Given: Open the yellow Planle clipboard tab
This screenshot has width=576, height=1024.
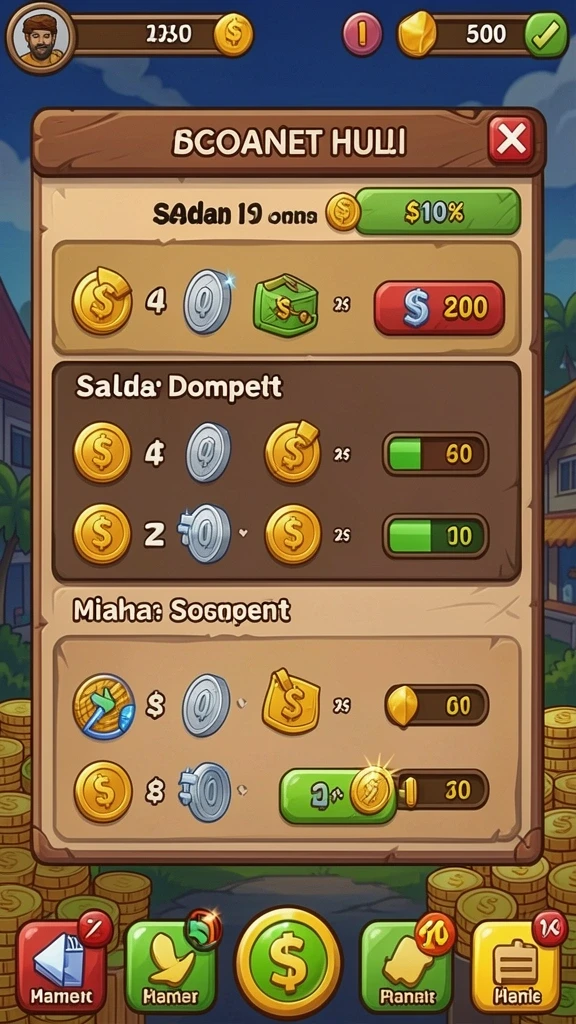Looking at the screenshot, I should [517, 967].
